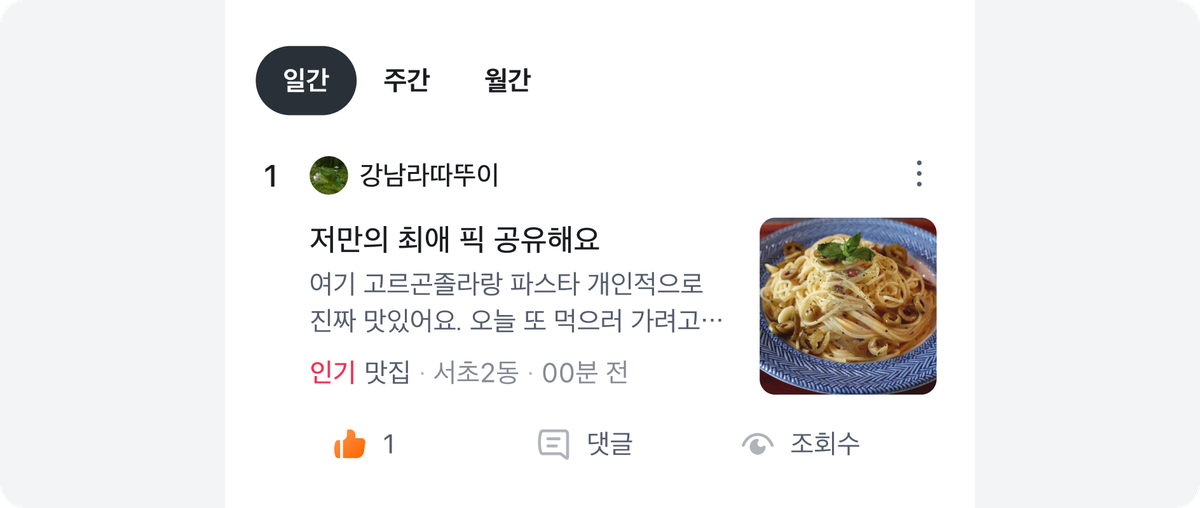Switch to the 주간 tab
1200x508 pixels.
coord(406,81)
